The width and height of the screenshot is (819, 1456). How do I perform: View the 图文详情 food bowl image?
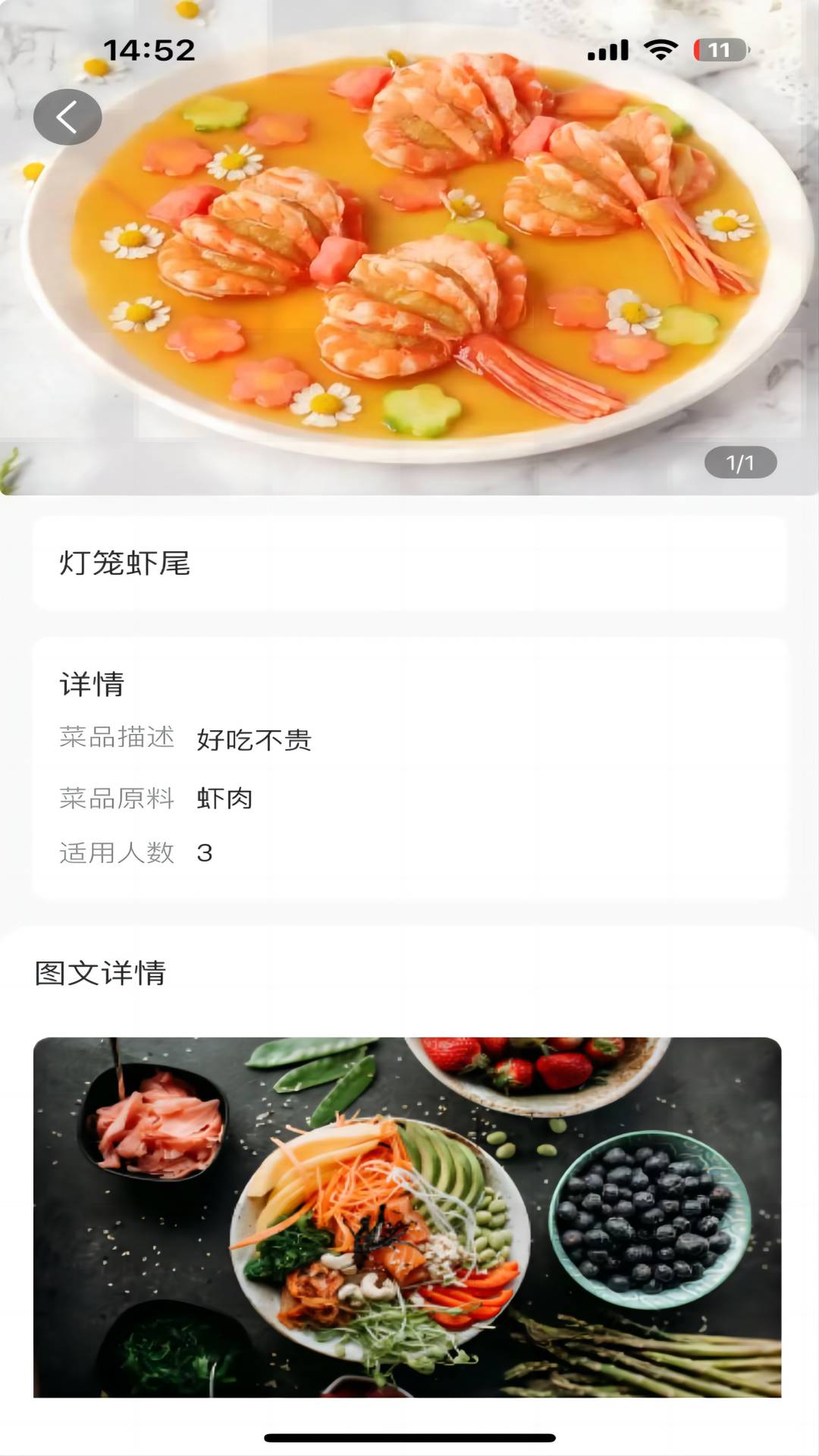407,1216
